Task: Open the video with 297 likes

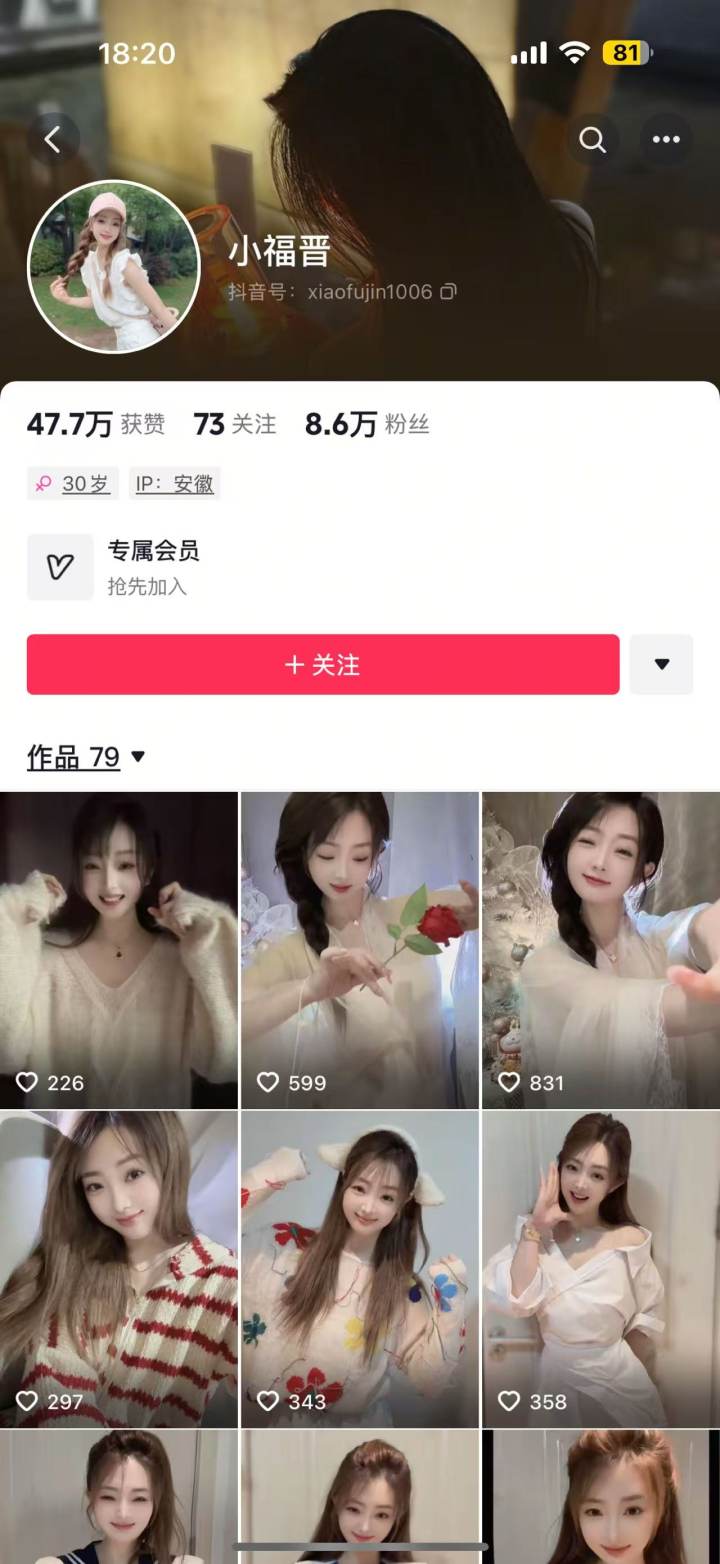Action: click(x=118, y=1268)
